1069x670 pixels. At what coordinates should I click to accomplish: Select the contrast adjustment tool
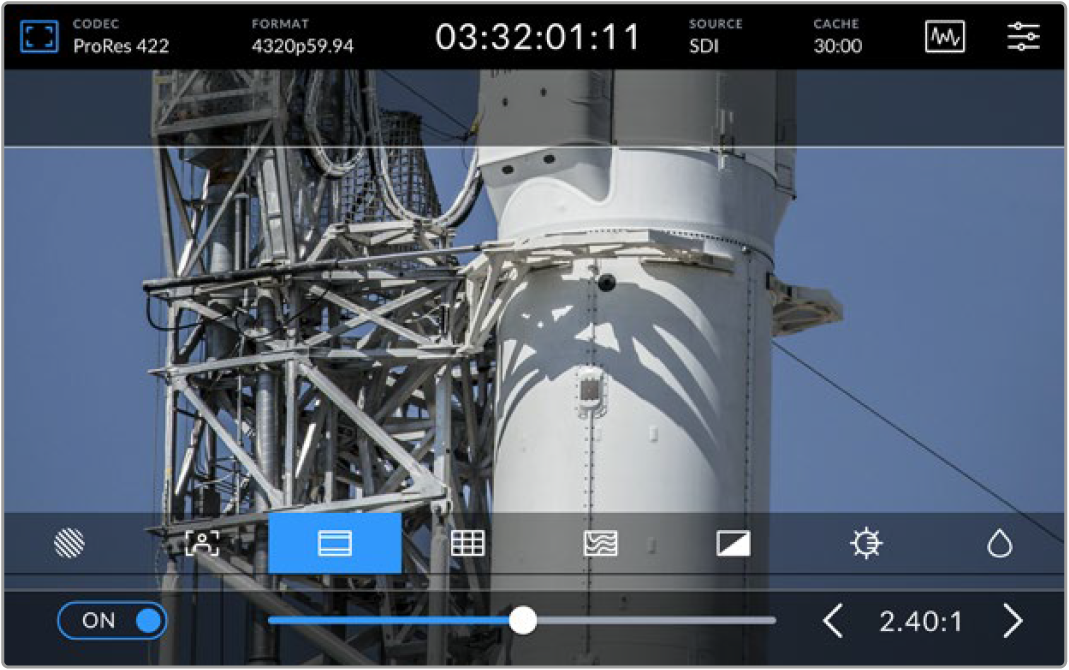pos(733,543)
